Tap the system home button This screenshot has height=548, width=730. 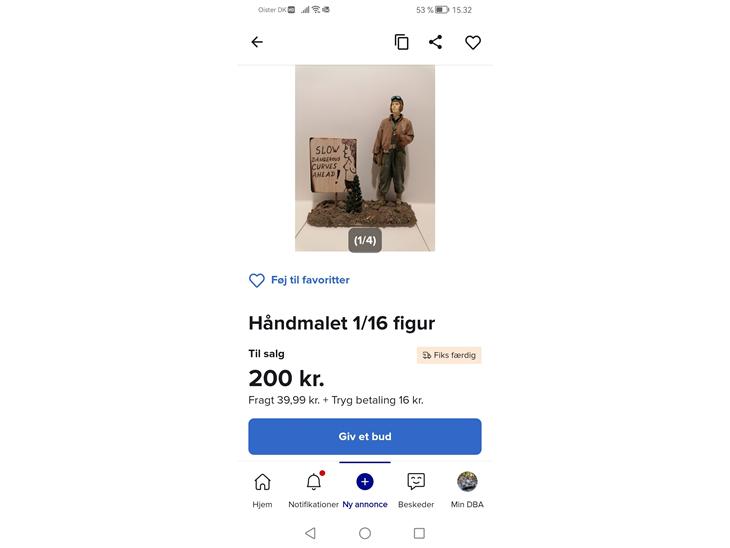(365, 533)
